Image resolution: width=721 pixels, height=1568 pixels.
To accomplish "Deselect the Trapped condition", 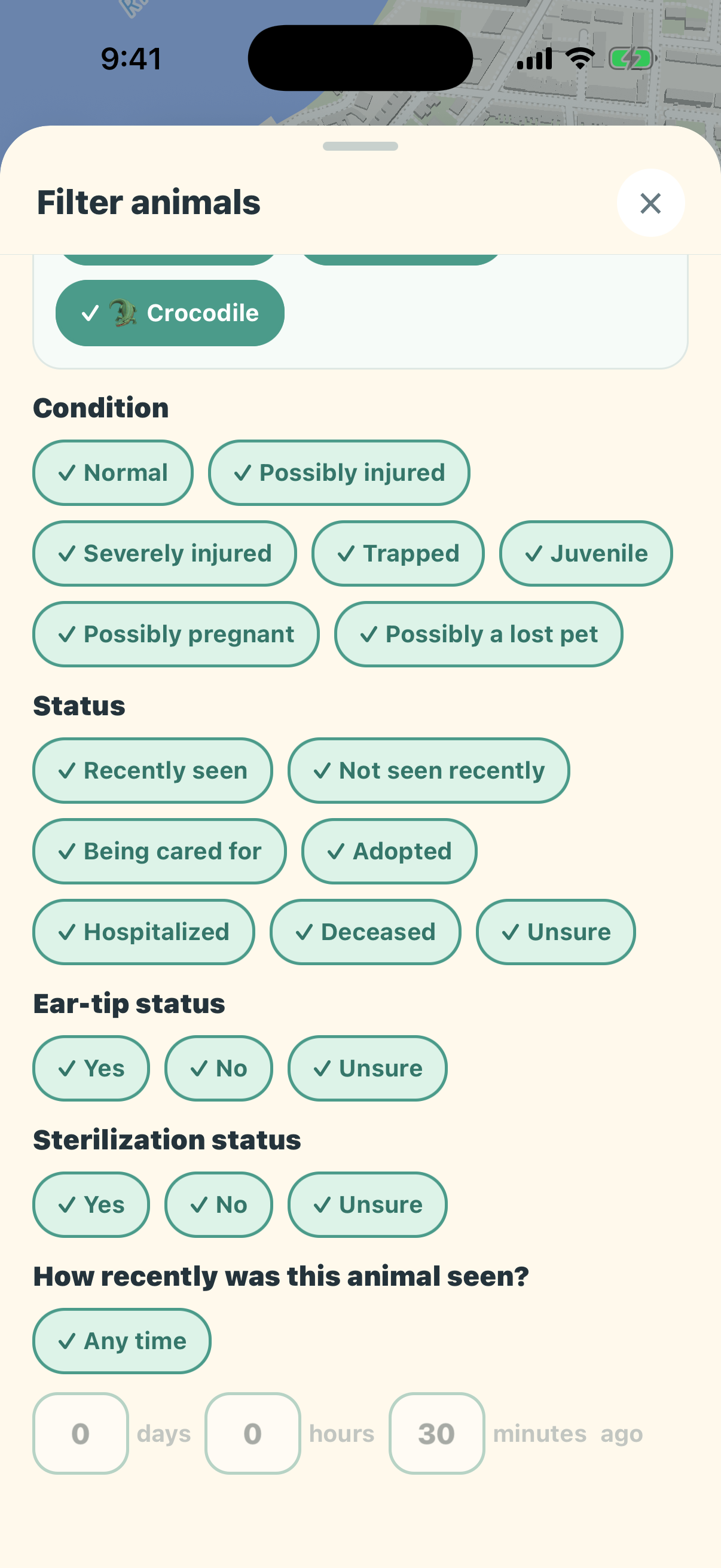I will point(398,553).
